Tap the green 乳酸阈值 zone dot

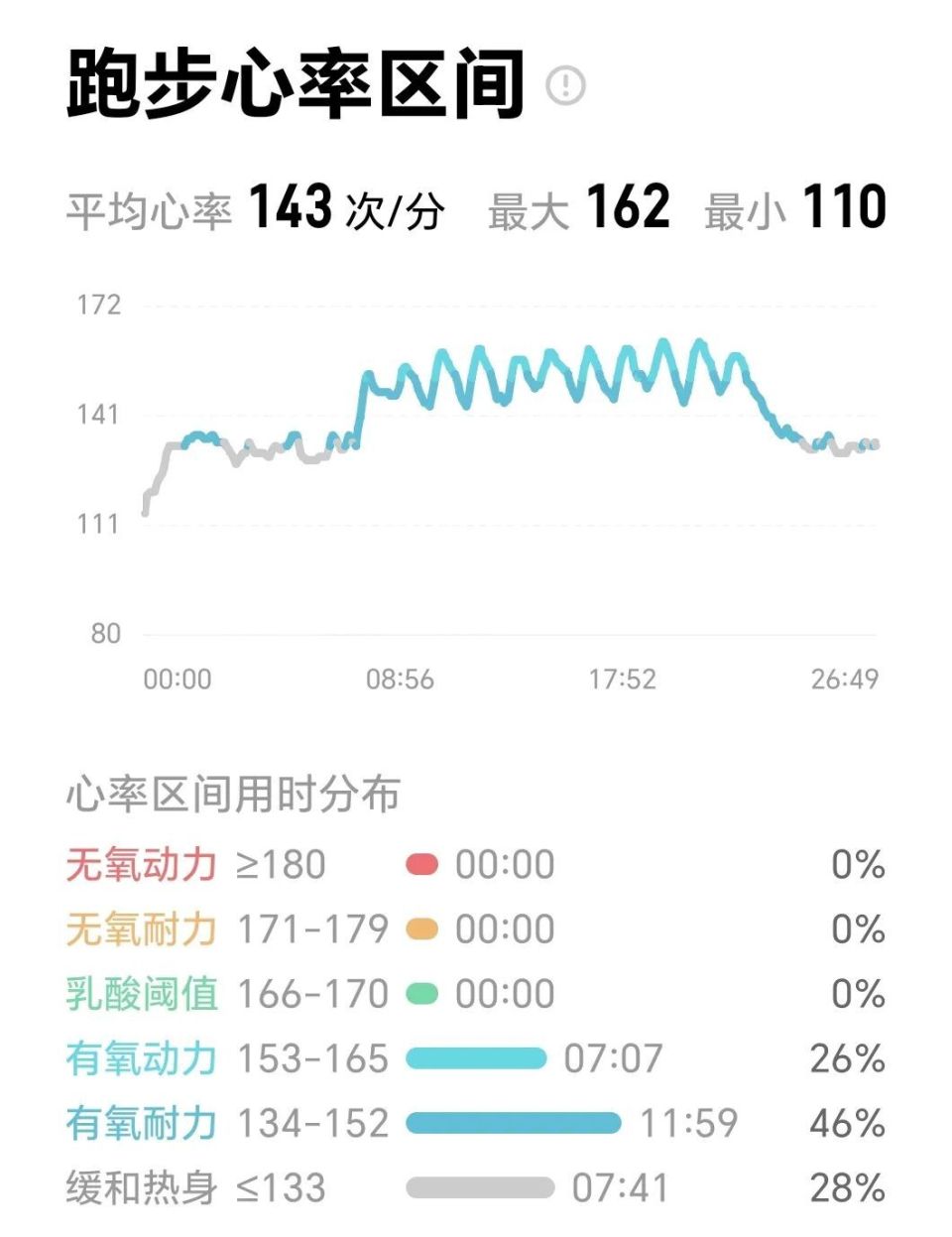coord(424,993)
